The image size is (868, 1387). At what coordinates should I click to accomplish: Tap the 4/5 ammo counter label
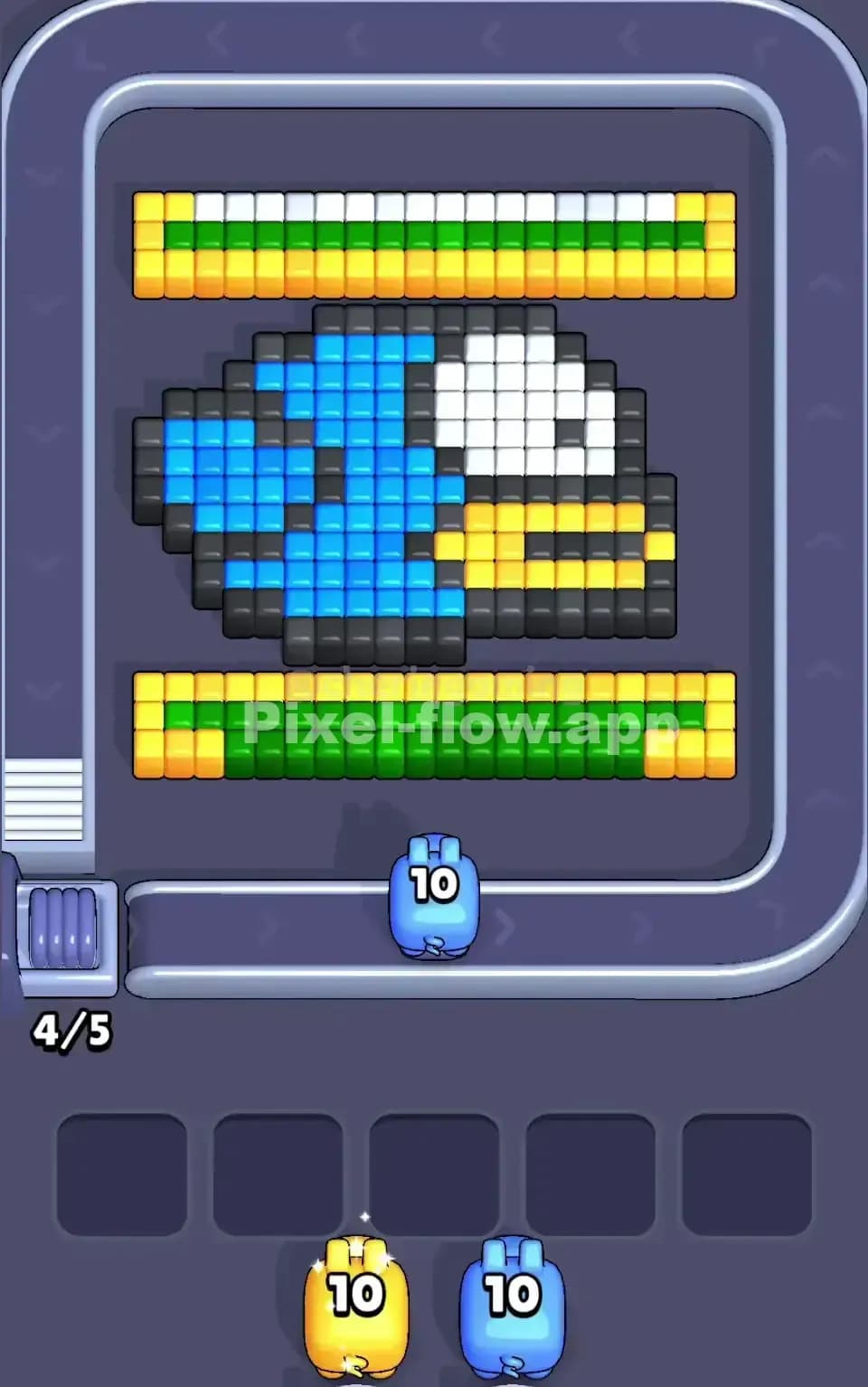pos(72,1029)
